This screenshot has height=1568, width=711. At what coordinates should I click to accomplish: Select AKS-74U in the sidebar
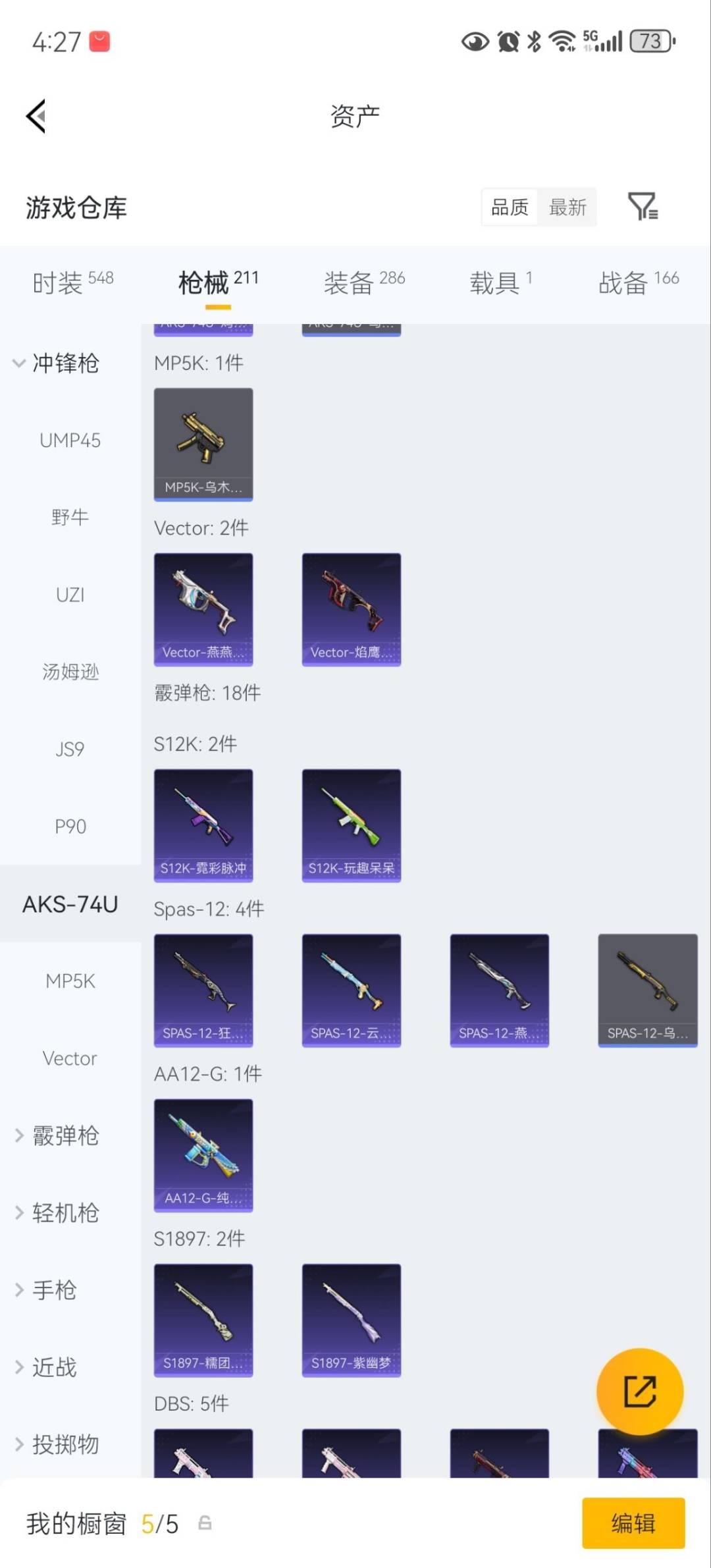pyautogui.click(x=70, y=904)
